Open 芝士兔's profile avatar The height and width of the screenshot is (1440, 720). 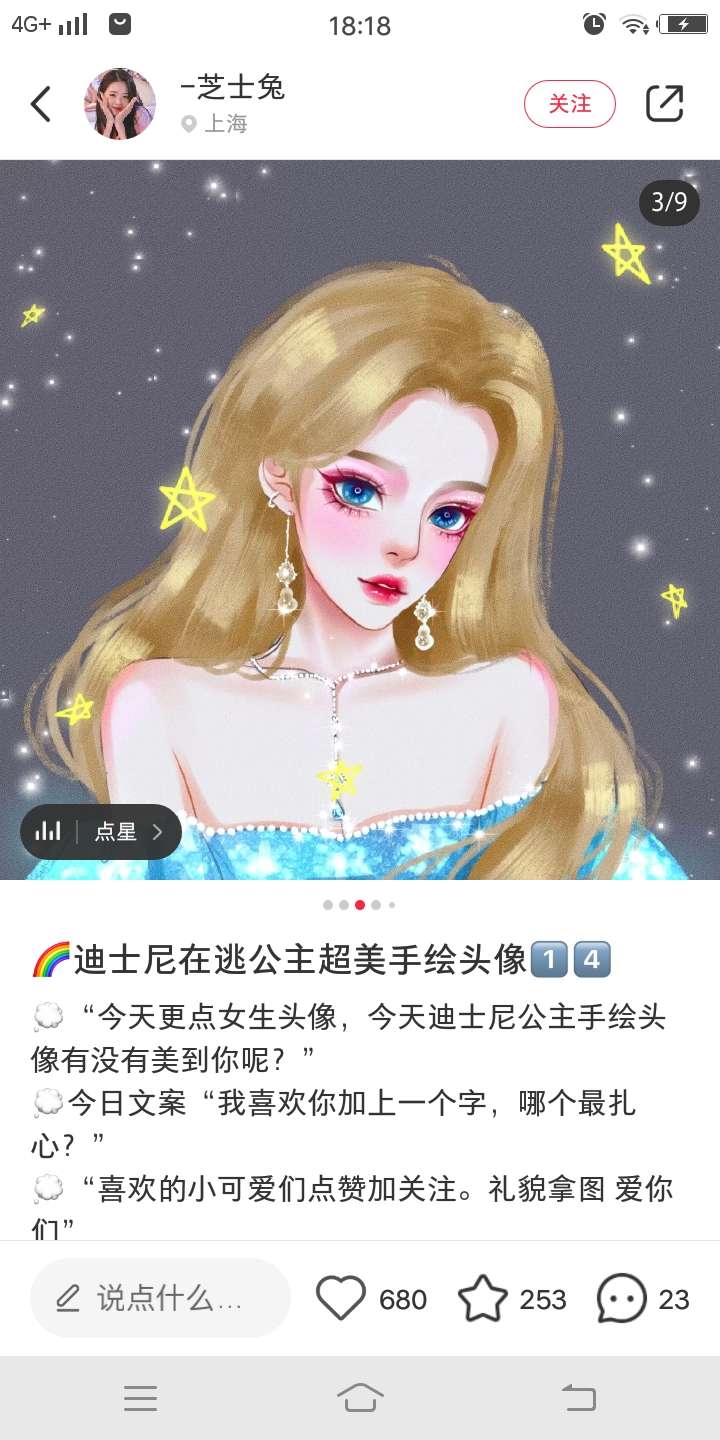tap(120, 104)
